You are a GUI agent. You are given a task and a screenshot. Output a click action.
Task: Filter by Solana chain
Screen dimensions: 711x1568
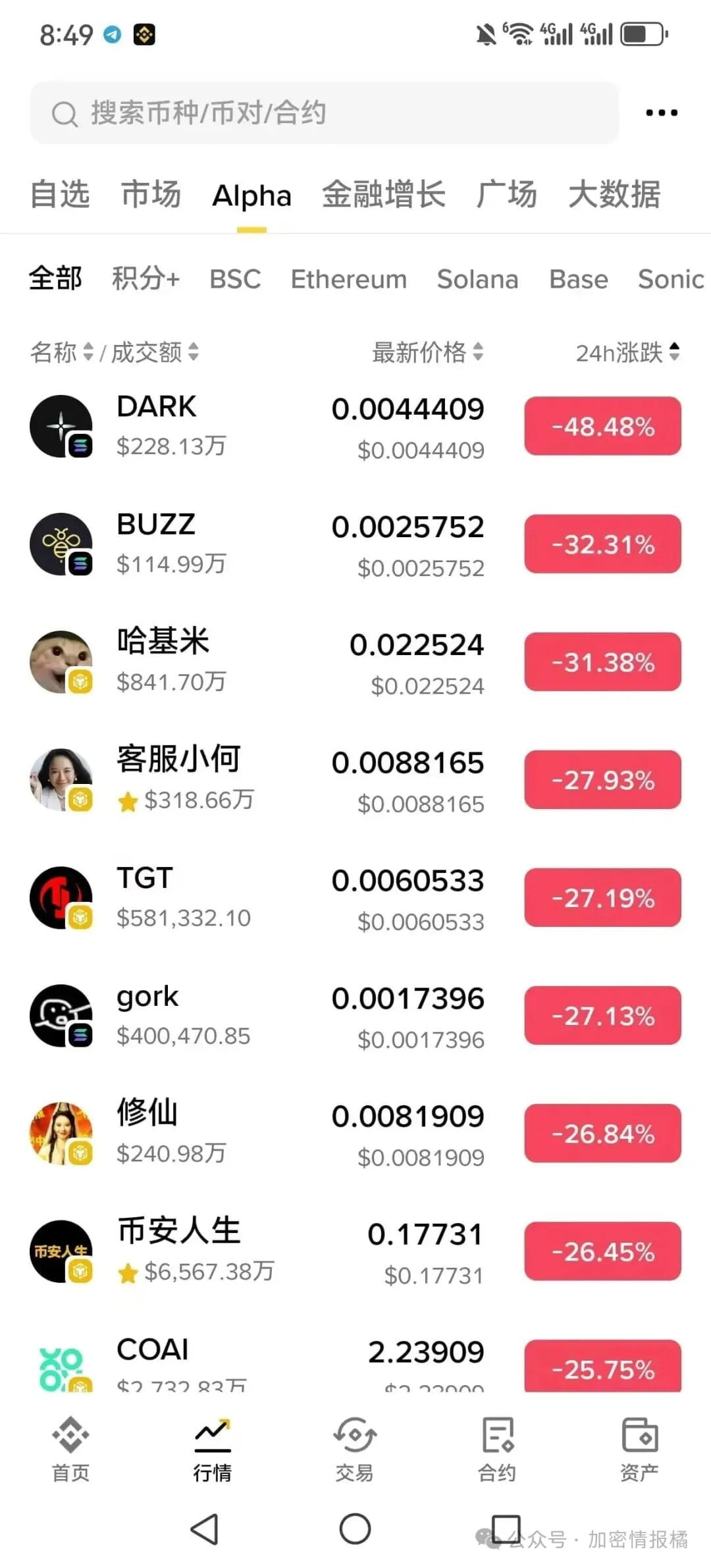[477, 279]
